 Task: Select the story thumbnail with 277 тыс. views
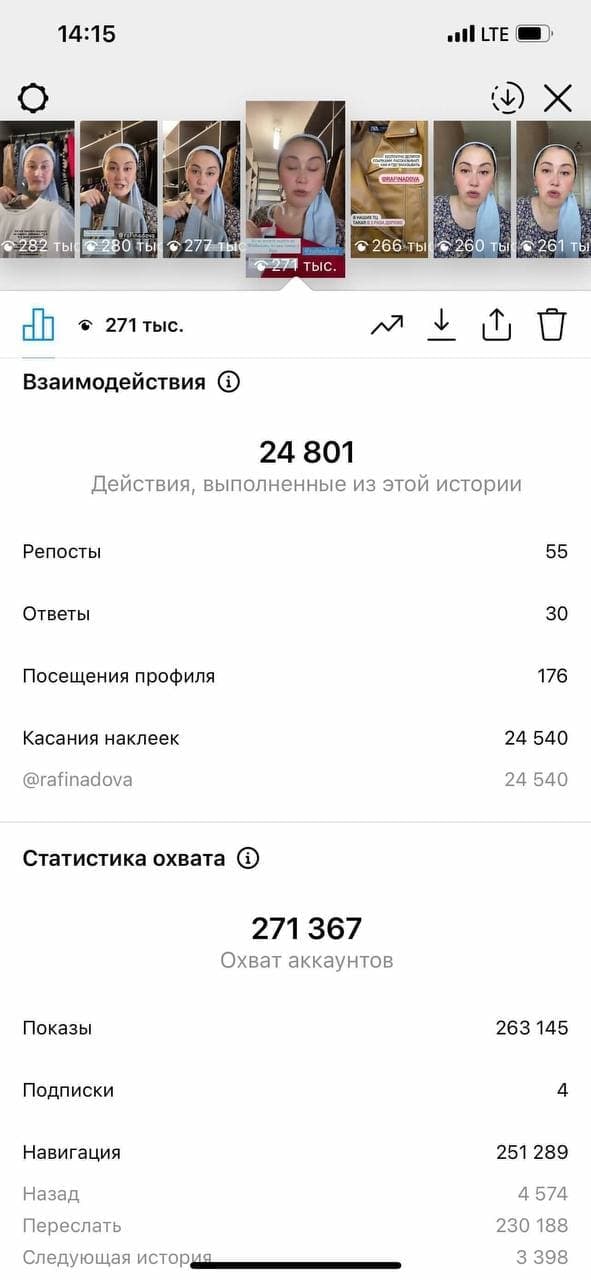click(x=202, y=190)
